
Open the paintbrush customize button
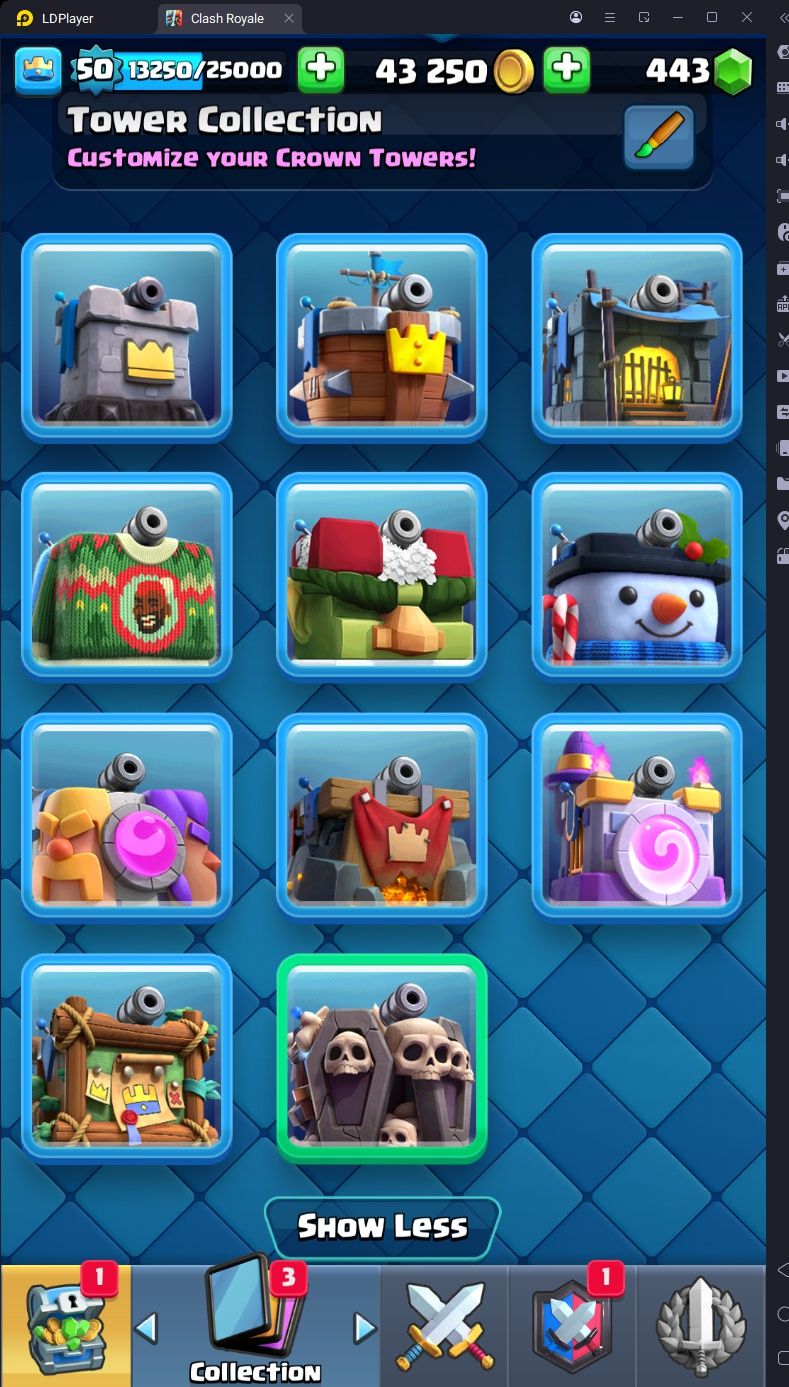coord(658,137)
